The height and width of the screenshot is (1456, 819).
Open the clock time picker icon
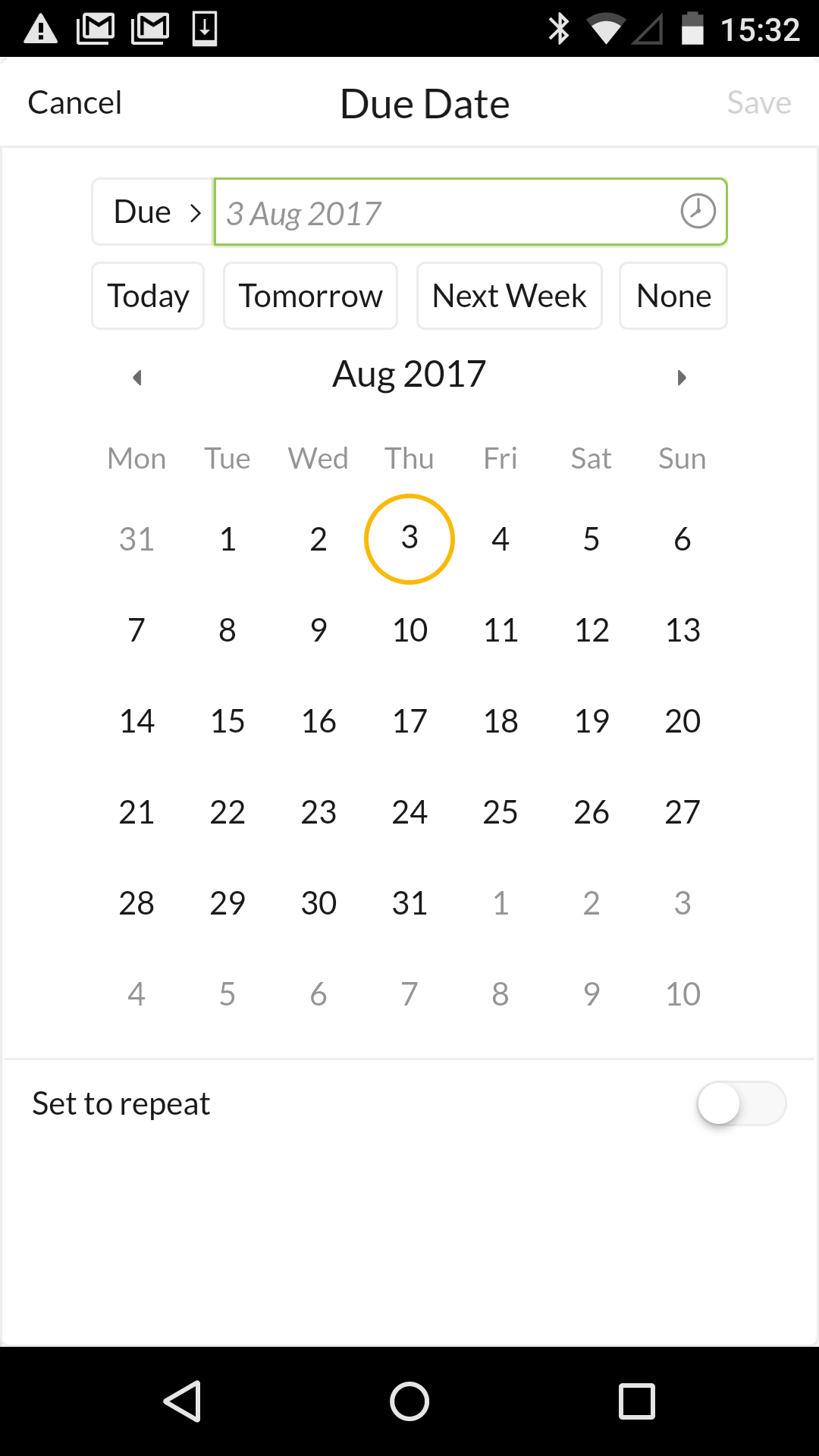coord(698,212)
